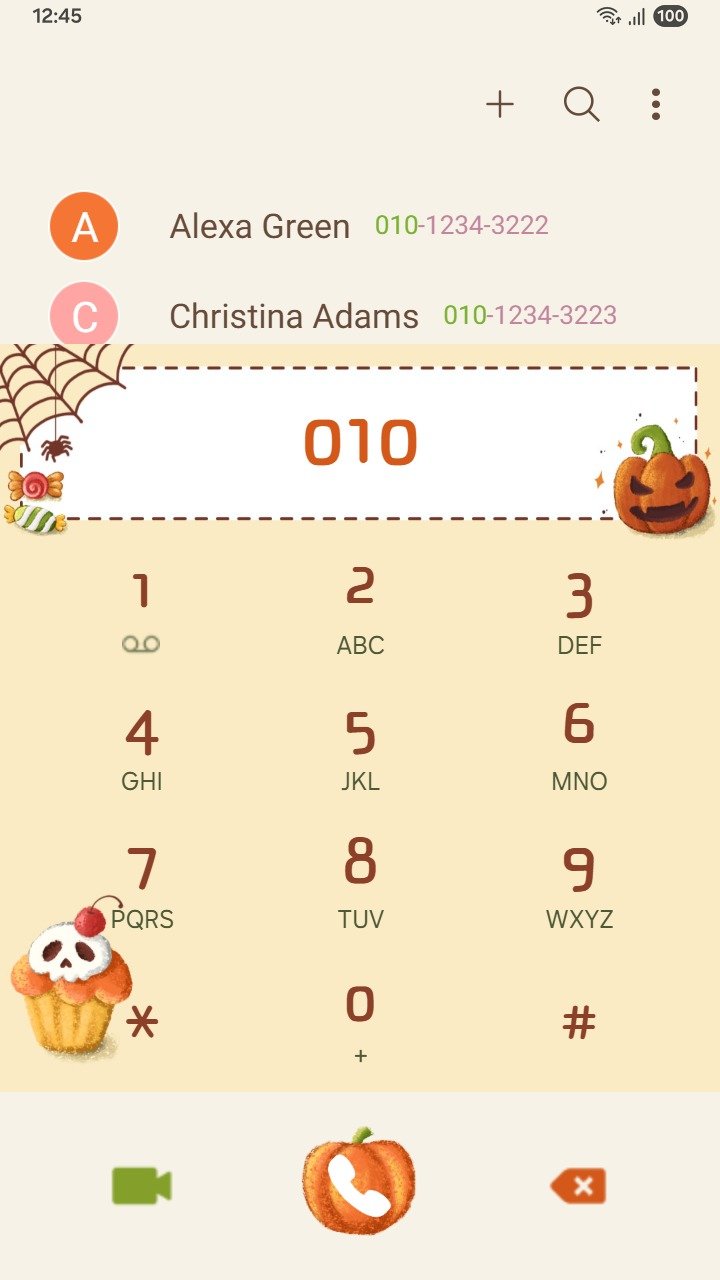Tap the plus icon to add contact
Screen dimensions: 720x1280
point(500,104)
